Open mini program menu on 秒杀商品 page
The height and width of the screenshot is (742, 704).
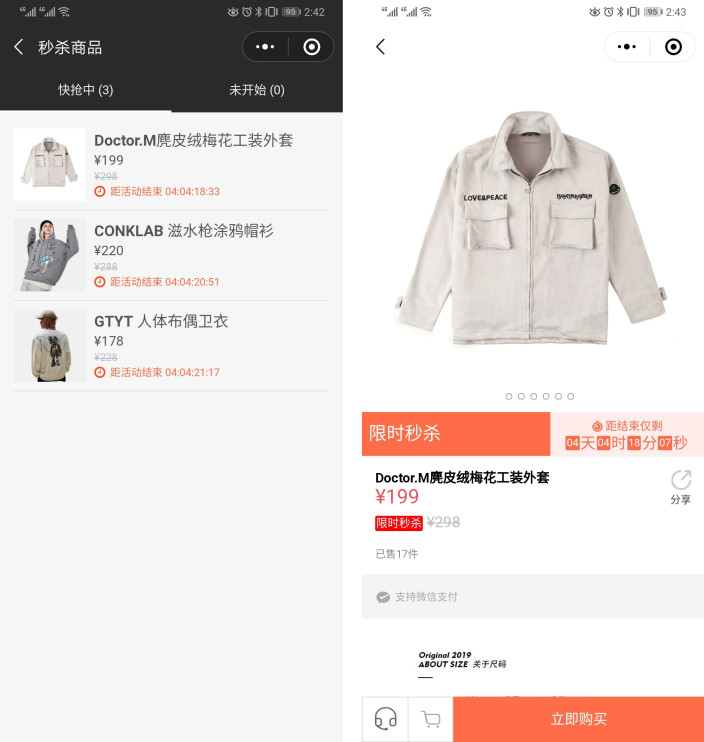point(264,47)
